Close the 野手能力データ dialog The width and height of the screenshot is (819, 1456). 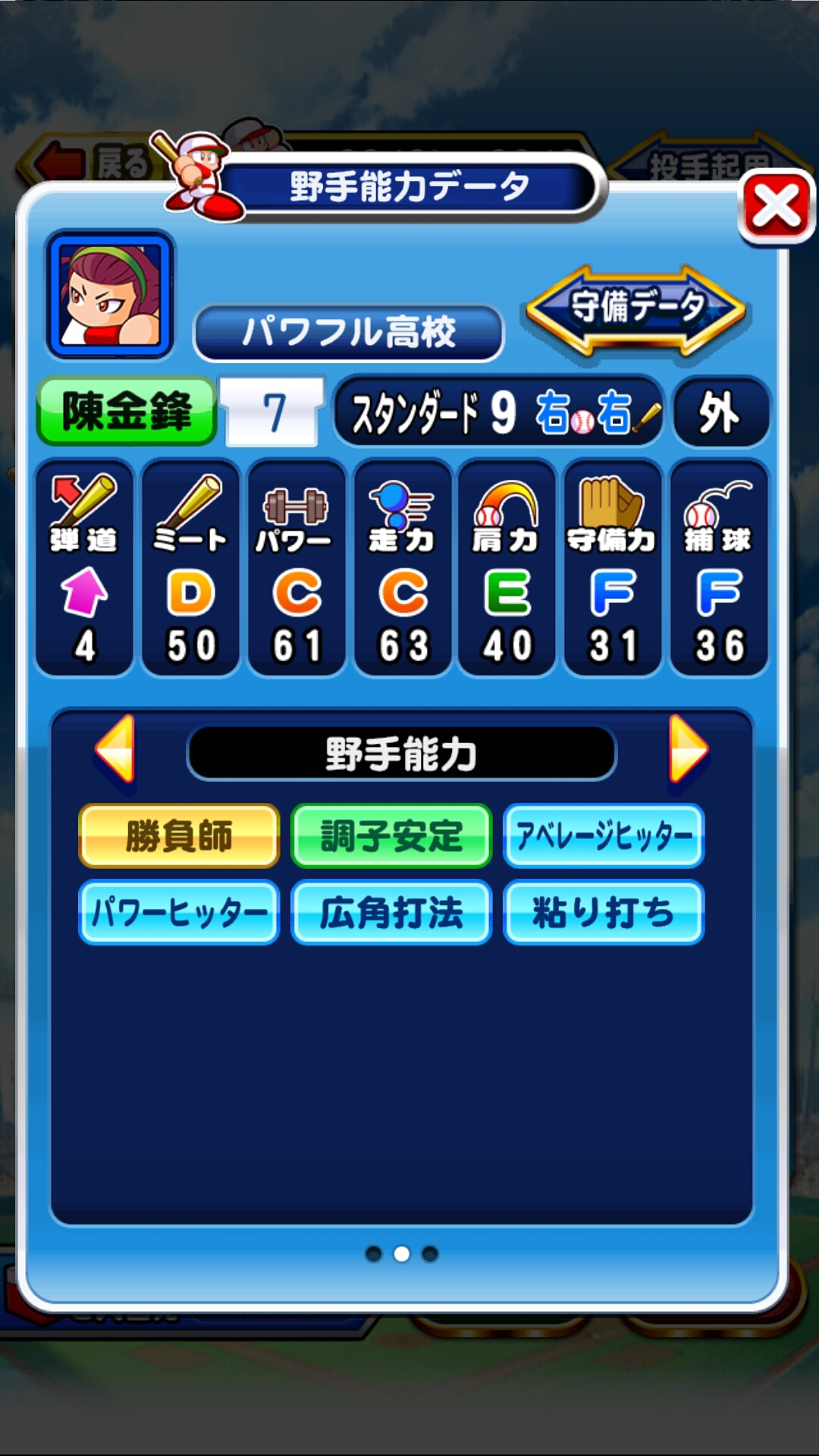click(x=776, y=207)
